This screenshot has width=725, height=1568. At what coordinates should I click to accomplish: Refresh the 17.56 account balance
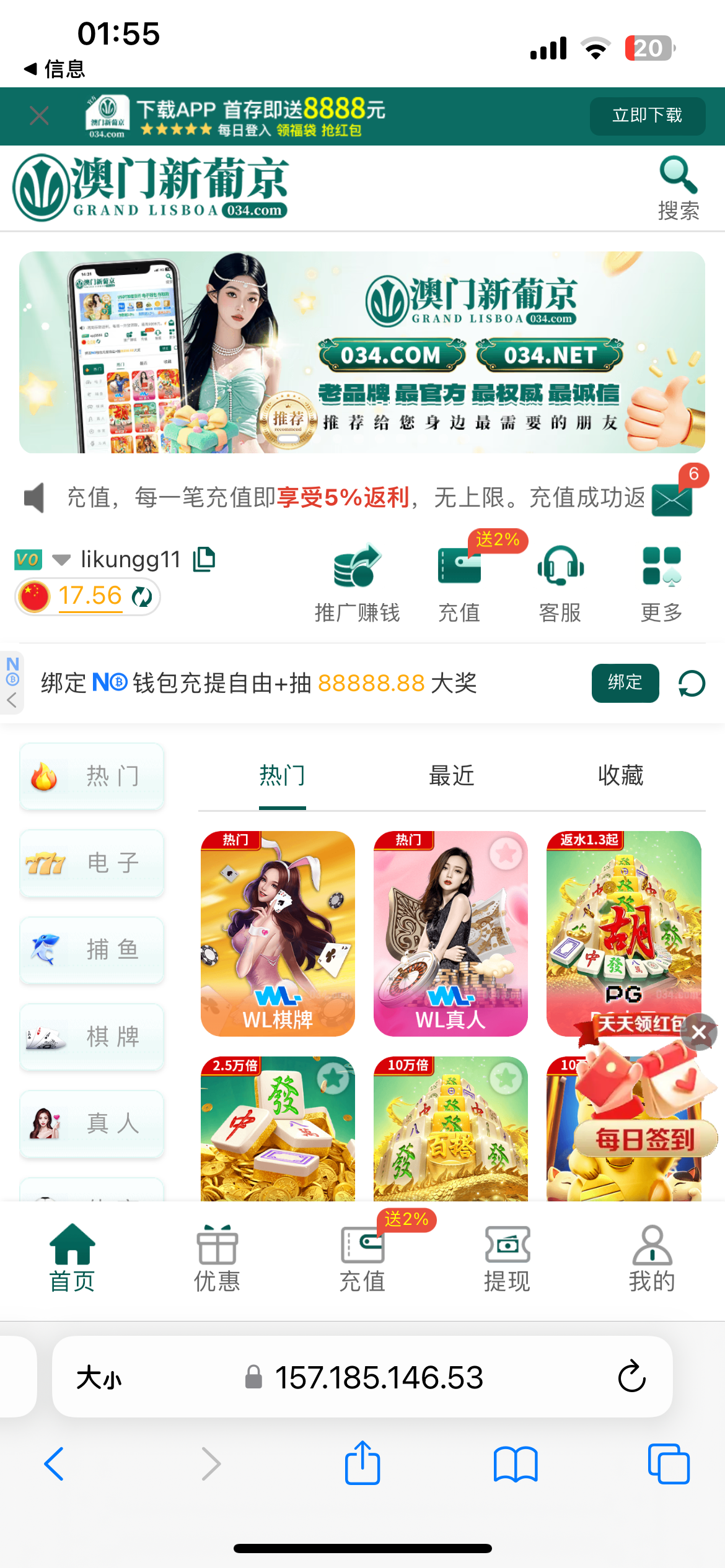tap(143, 597)
